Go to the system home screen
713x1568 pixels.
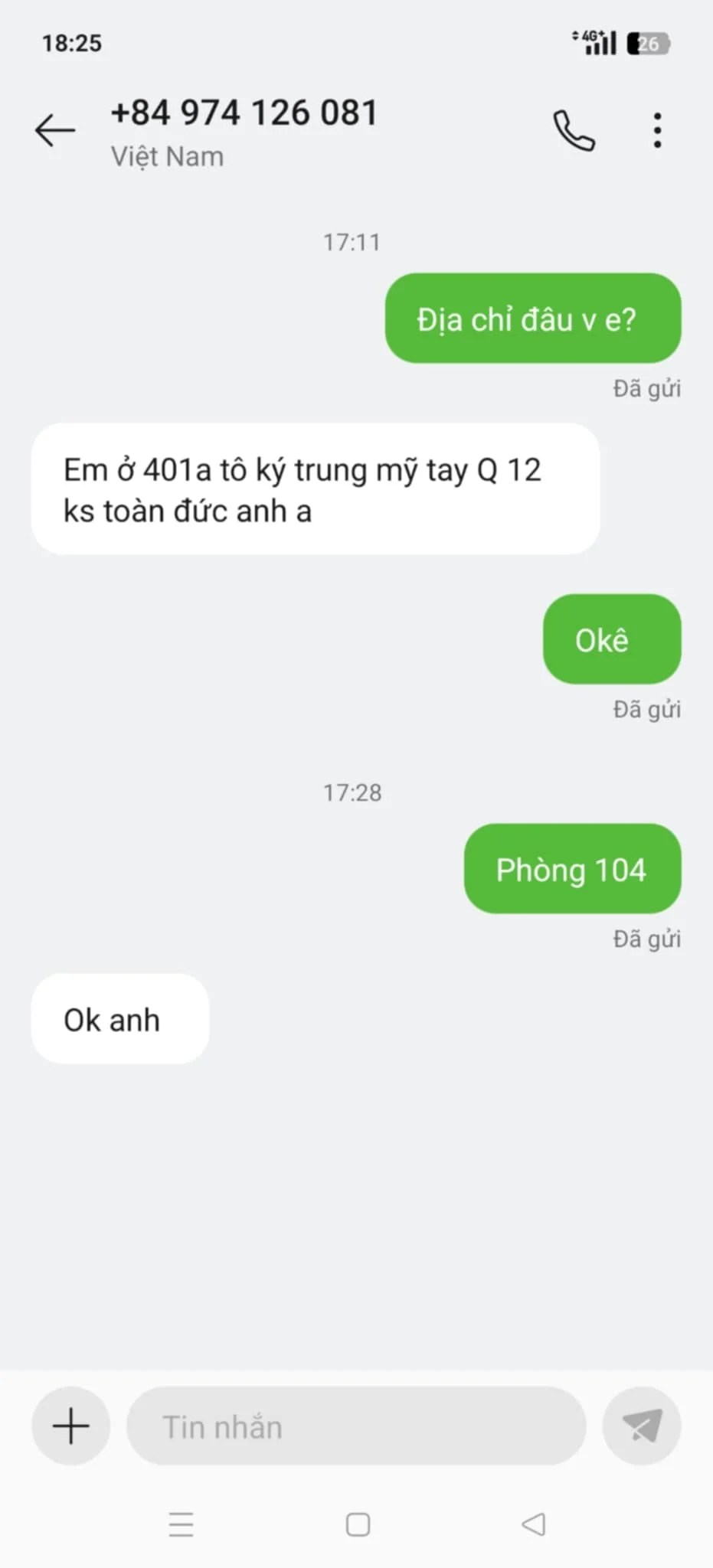pyautogui.click(x=358, y=1524)
